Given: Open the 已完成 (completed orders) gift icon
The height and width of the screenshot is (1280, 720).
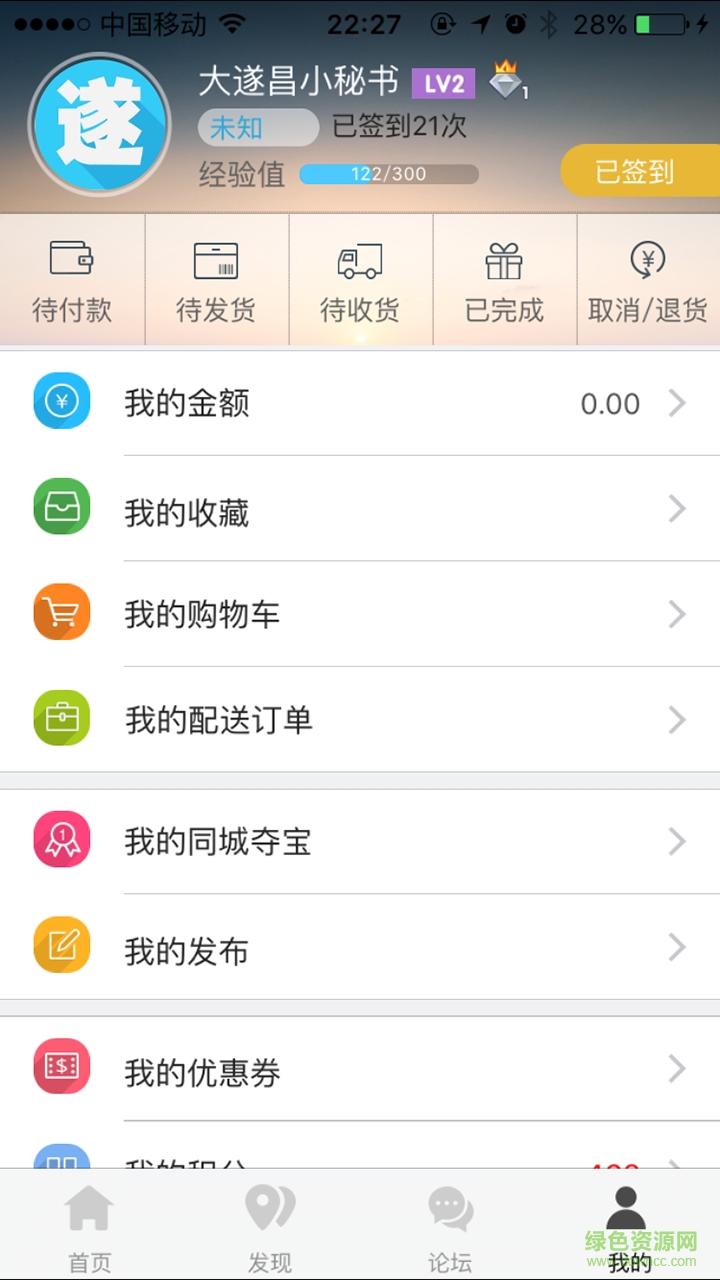Looking at the screenshot, I should [504, 262].
